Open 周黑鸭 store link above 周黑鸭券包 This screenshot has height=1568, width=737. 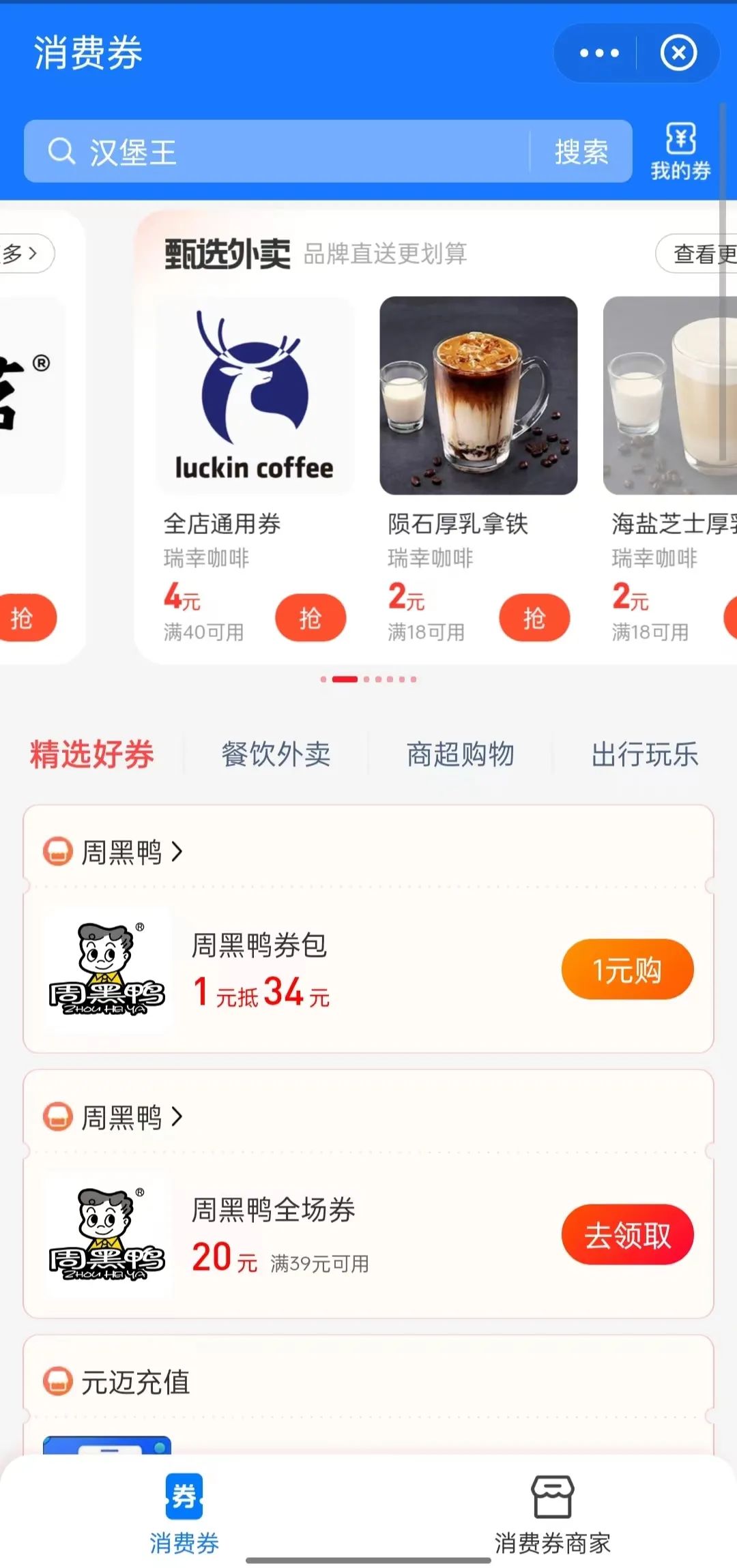click(121, 852)
